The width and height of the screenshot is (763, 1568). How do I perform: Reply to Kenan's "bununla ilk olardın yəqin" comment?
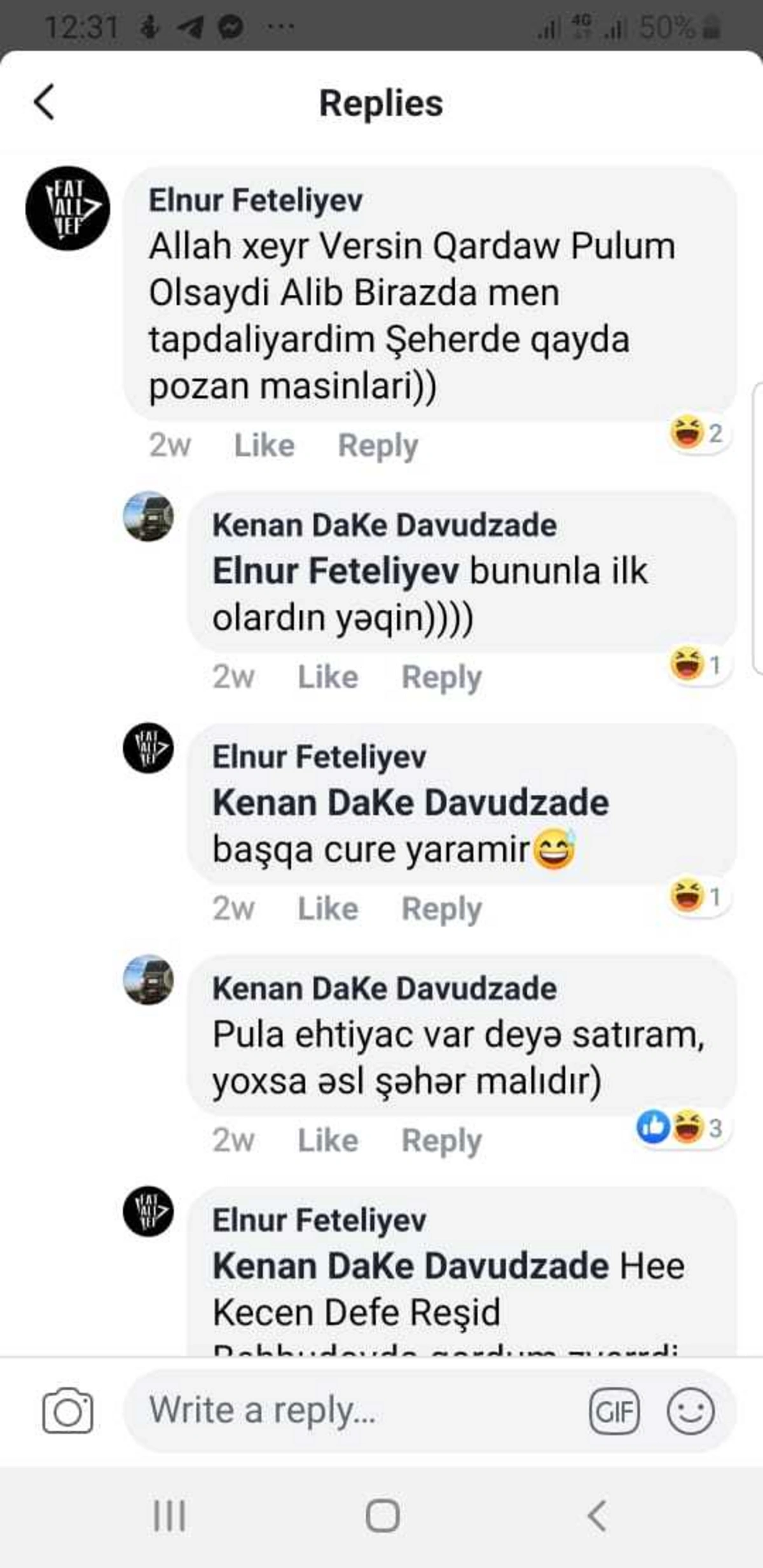click(x=441, y=677)
